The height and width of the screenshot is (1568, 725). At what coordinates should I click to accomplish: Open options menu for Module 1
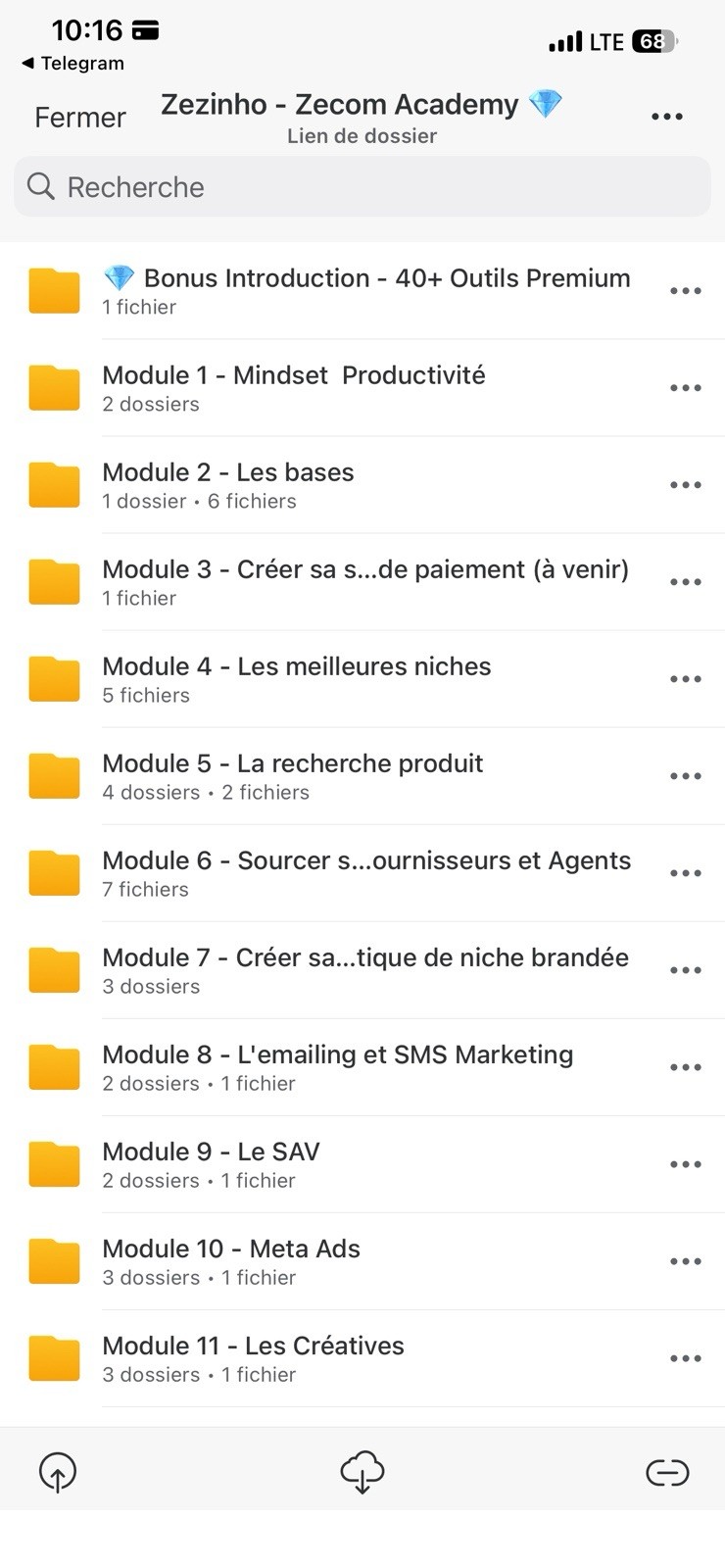685,387
